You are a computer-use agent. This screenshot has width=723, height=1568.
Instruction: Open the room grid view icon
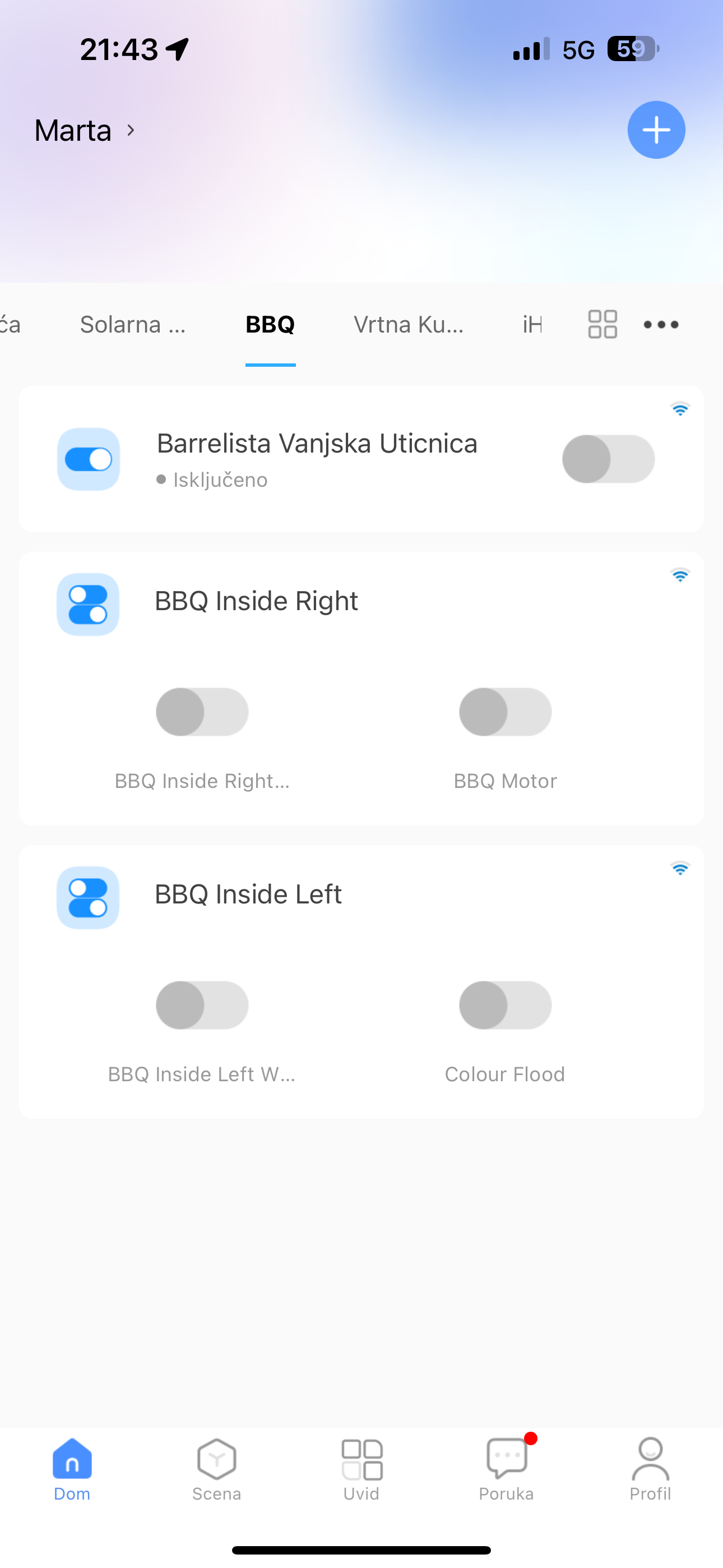[x=602, y=324]
